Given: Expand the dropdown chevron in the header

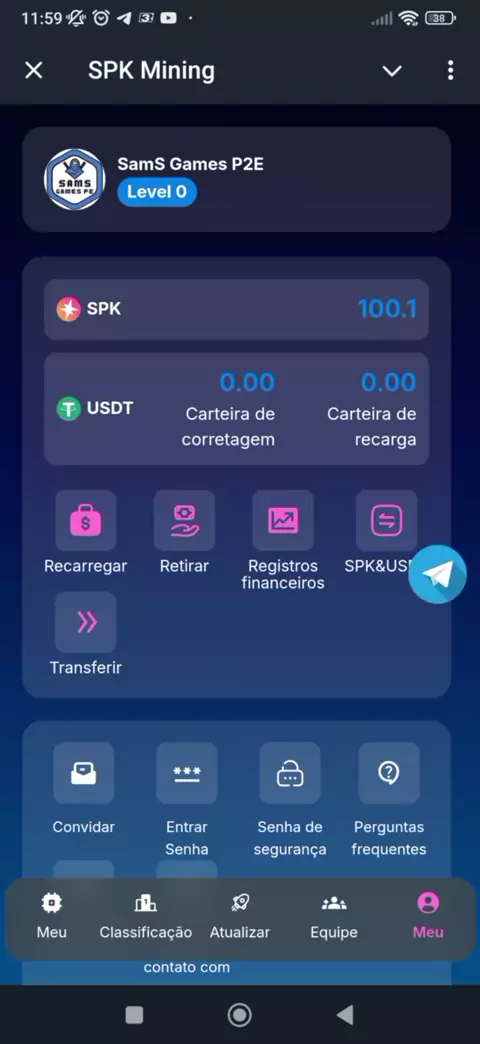Looking at the screenshot, I should 392,71.
